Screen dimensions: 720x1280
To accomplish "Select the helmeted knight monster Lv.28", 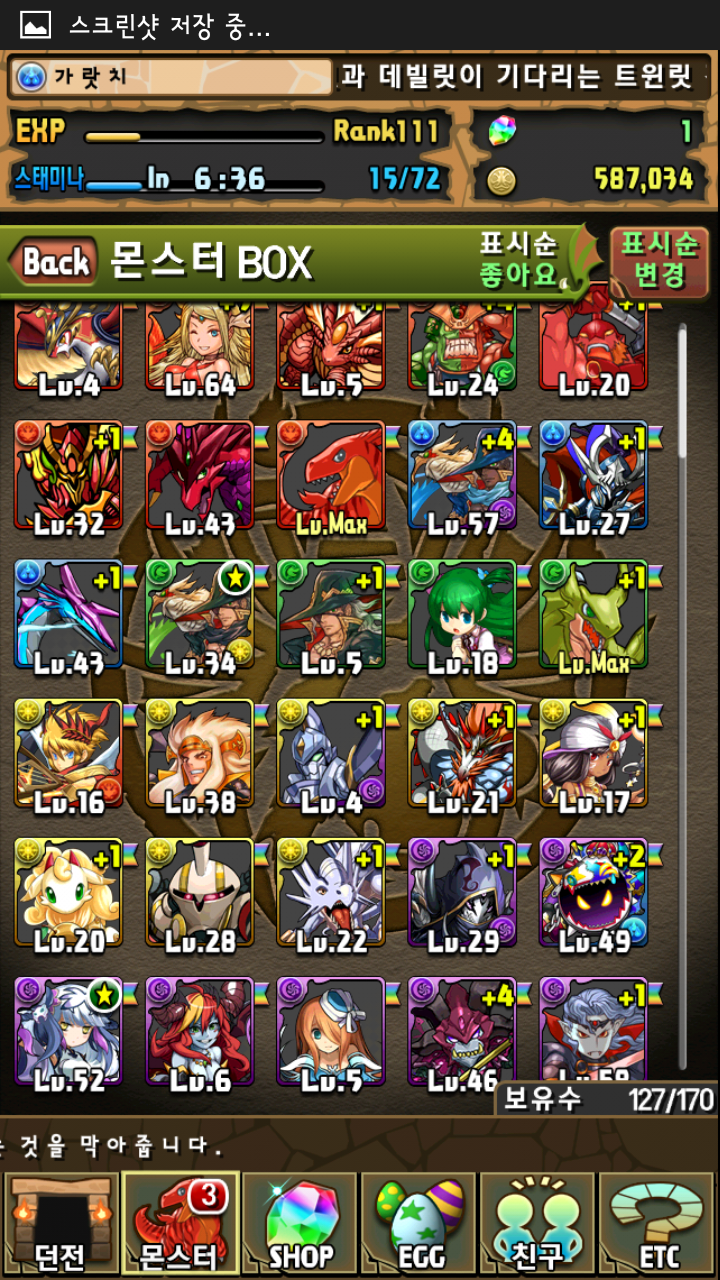I will (199, 892).
